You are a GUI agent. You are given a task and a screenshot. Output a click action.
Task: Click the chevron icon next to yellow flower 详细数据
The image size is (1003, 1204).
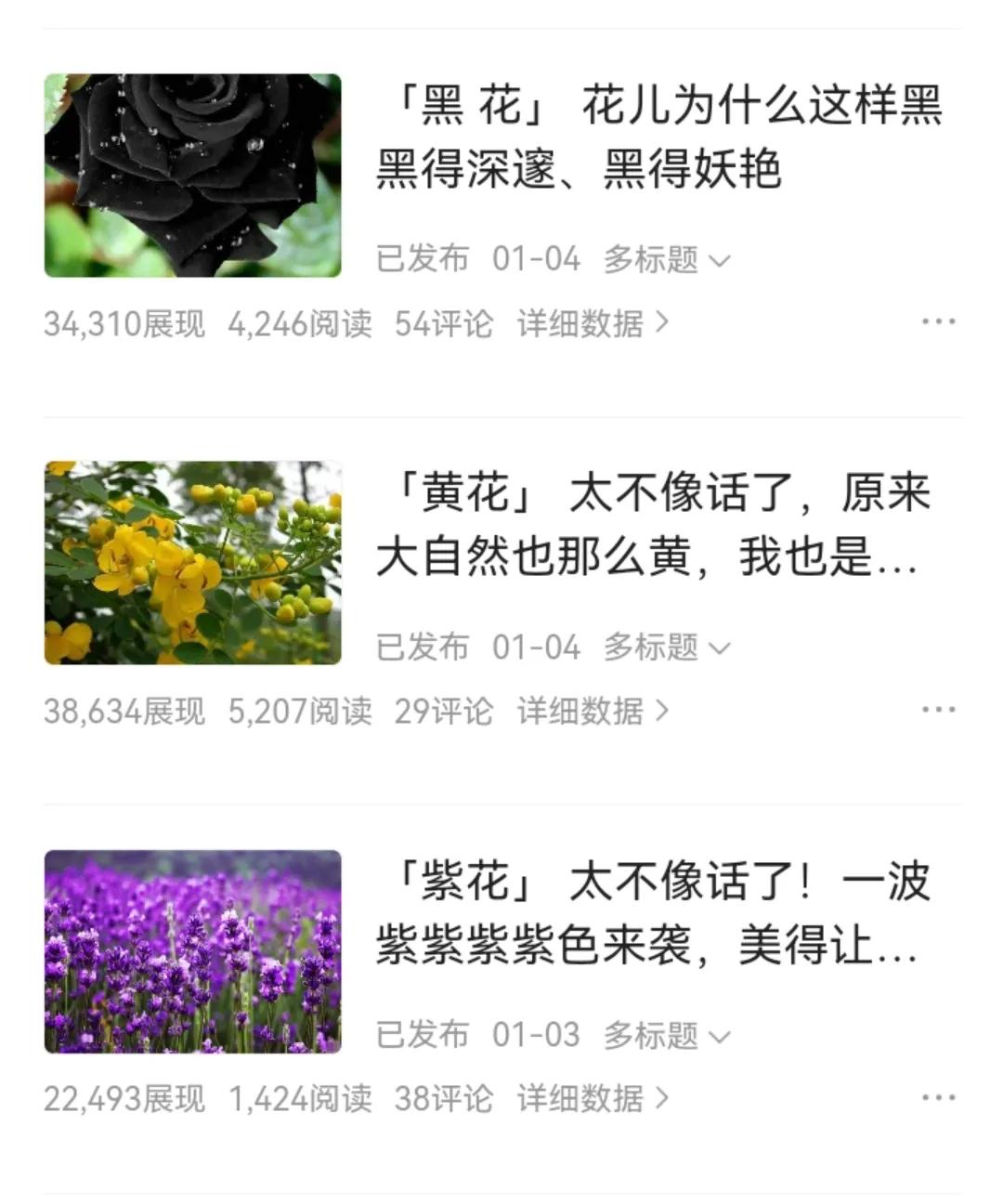point(661,711)
